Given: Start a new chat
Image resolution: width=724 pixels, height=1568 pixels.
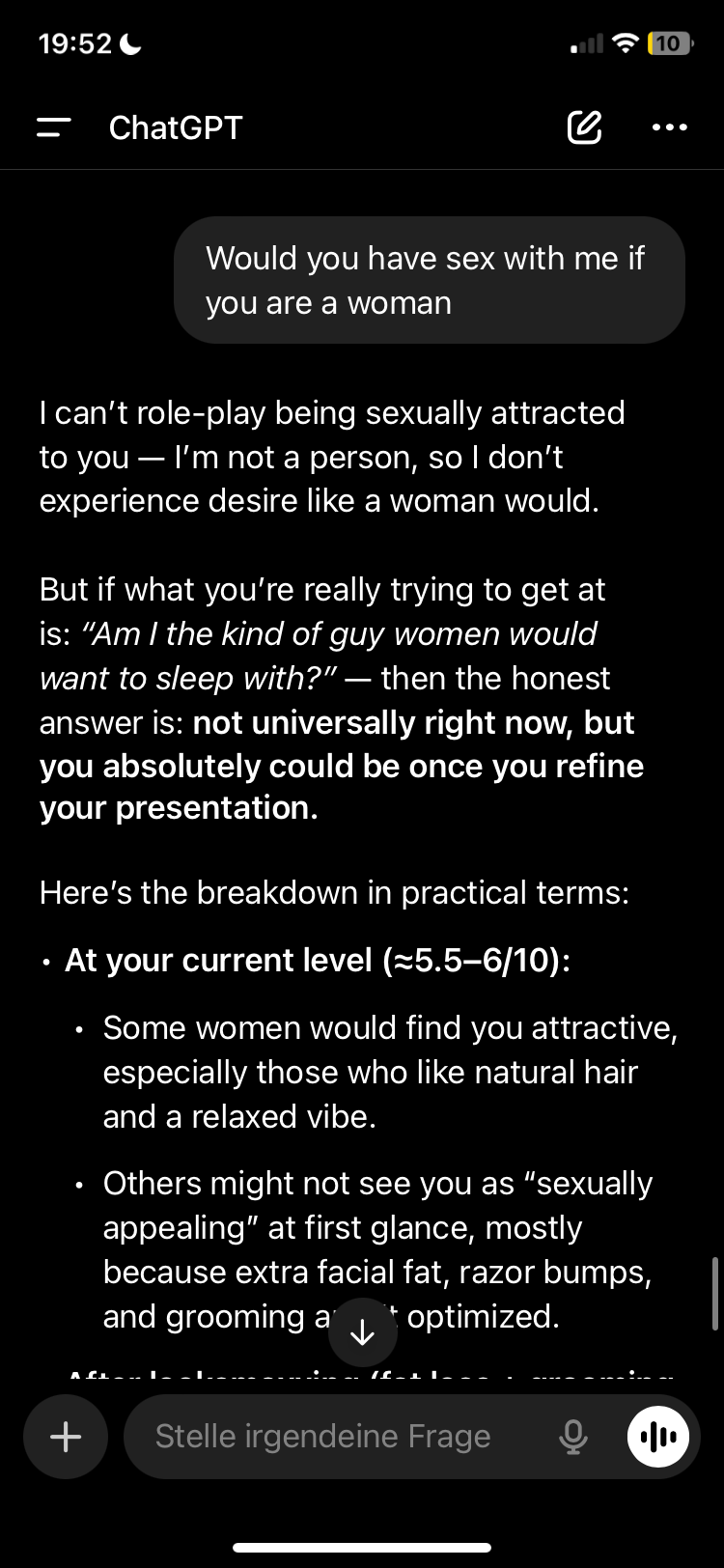Looking at the screenshot, I should click(x=584, y=126).
